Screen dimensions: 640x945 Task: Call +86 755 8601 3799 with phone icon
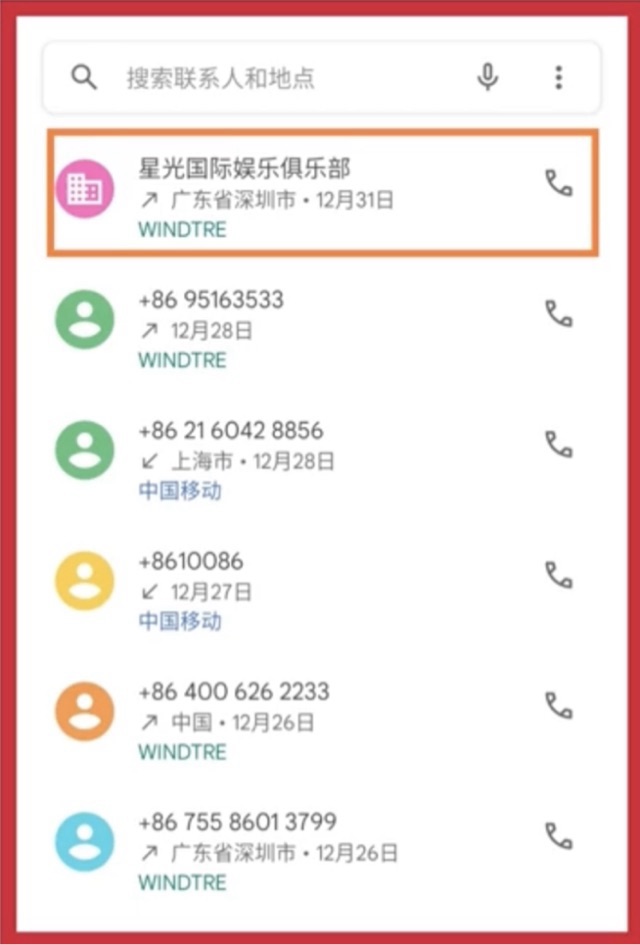pyautogui.click(x=558, y=836)
